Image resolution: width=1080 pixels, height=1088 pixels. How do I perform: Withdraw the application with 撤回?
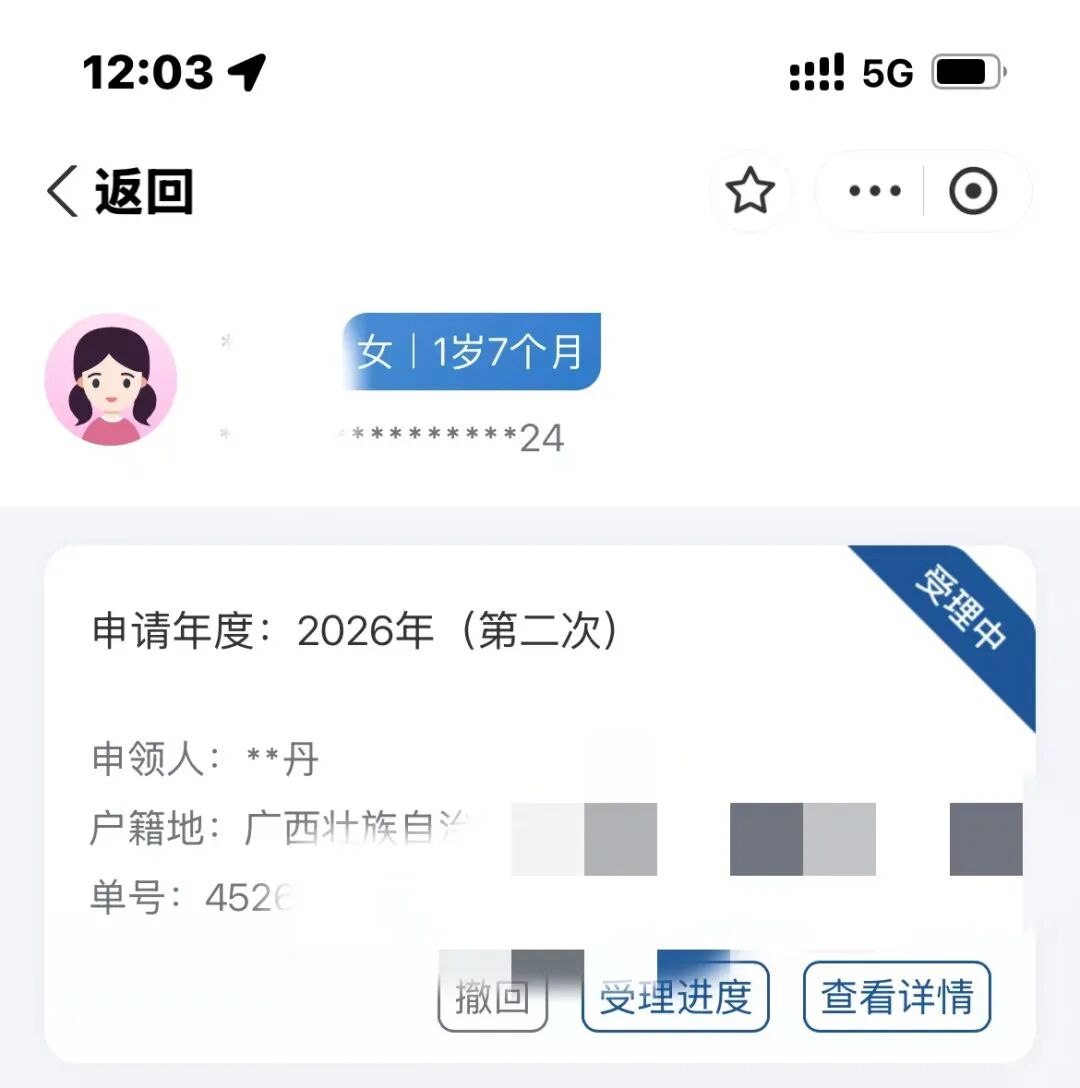click(x=493, y=997)
